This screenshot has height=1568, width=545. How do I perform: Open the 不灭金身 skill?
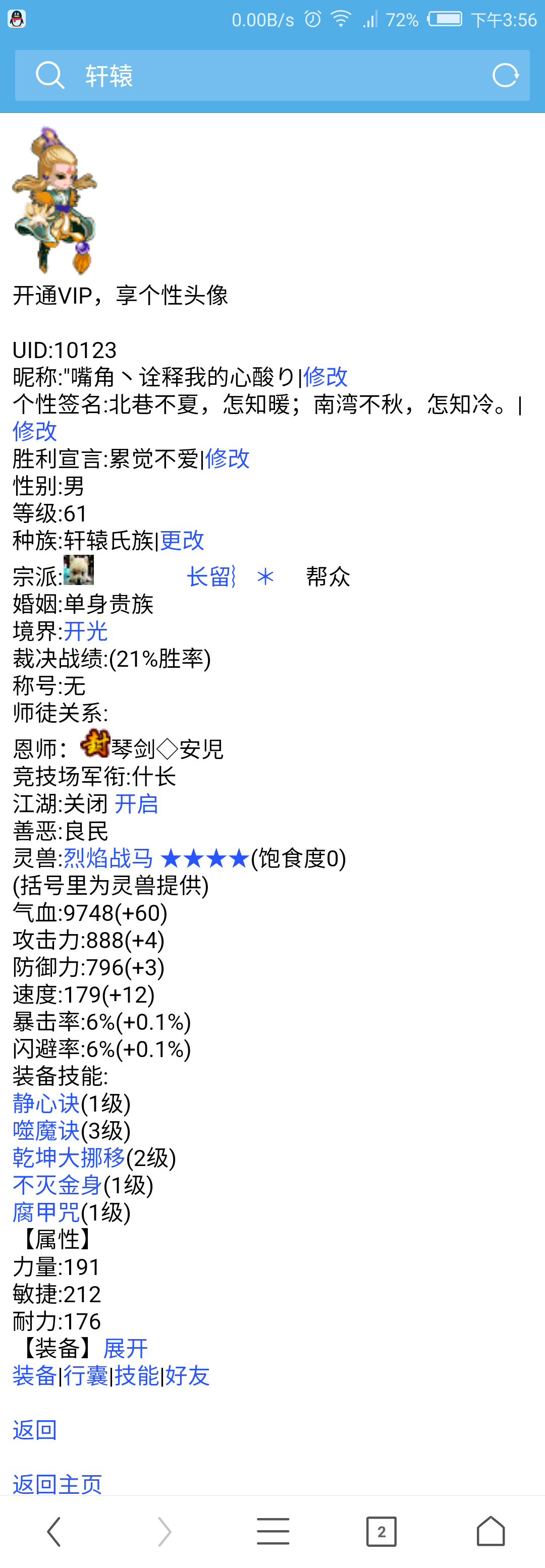[x=57, y=1185]
